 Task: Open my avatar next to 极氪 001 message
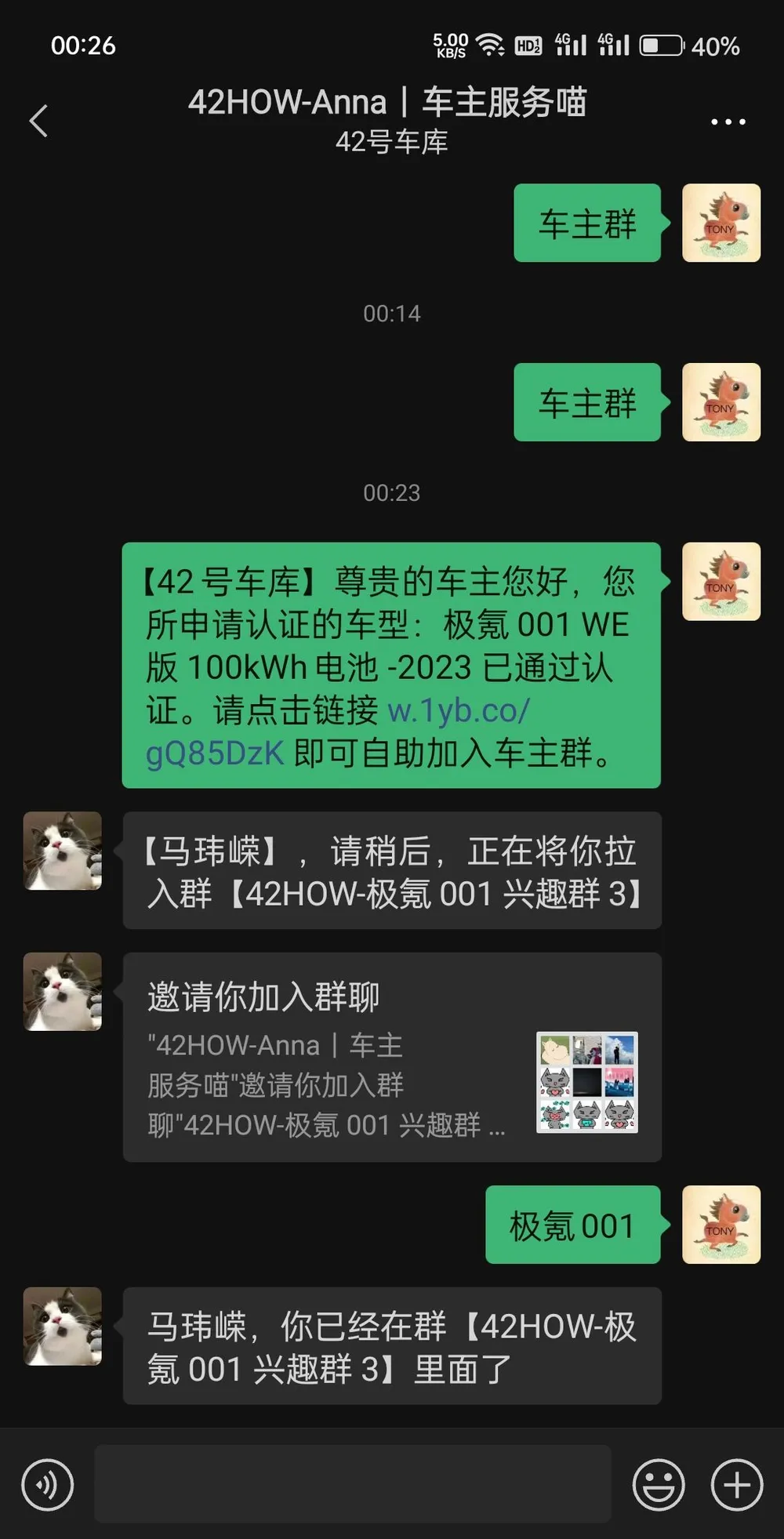click(720, 1224)
